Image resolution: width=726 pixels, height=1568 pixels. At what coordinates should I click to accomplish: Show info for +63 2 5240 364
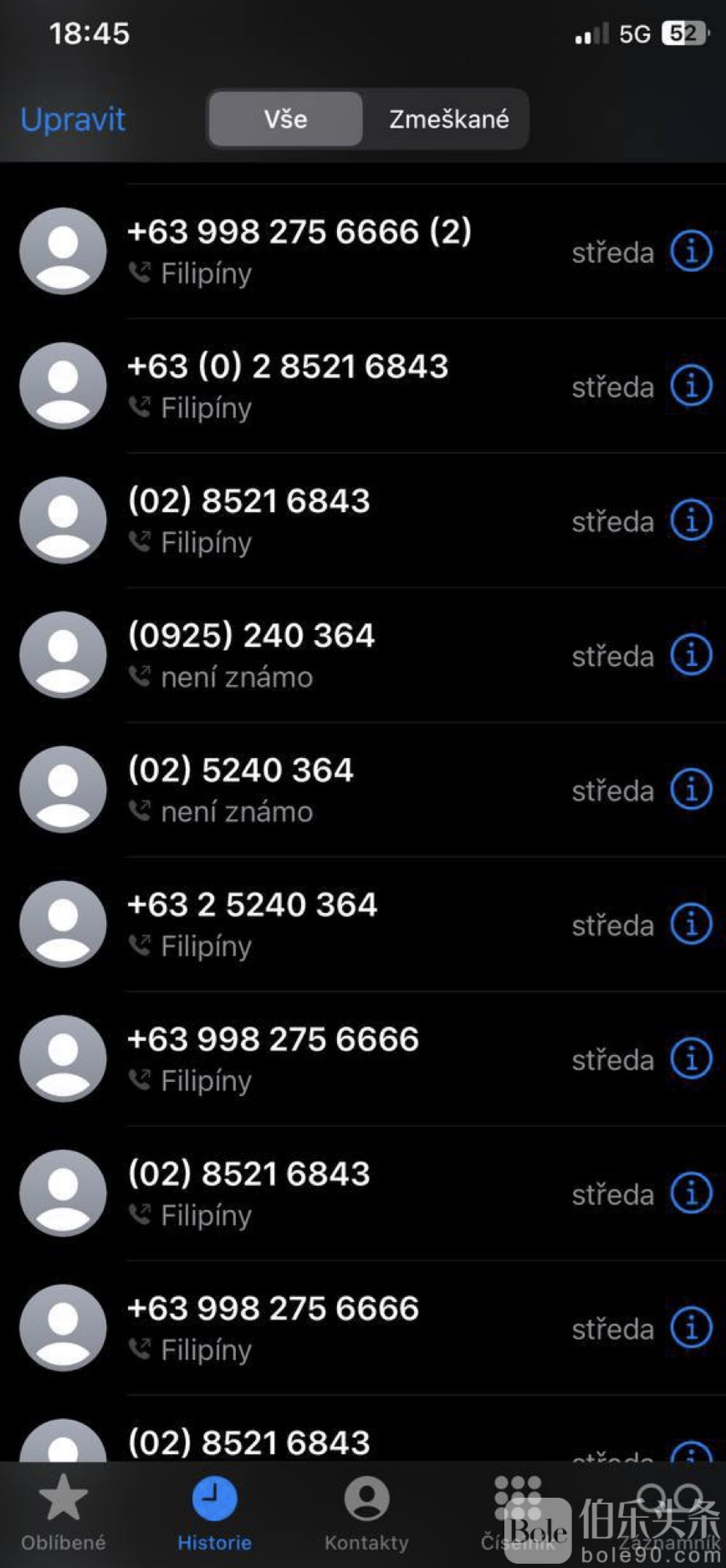click(691, 925)
